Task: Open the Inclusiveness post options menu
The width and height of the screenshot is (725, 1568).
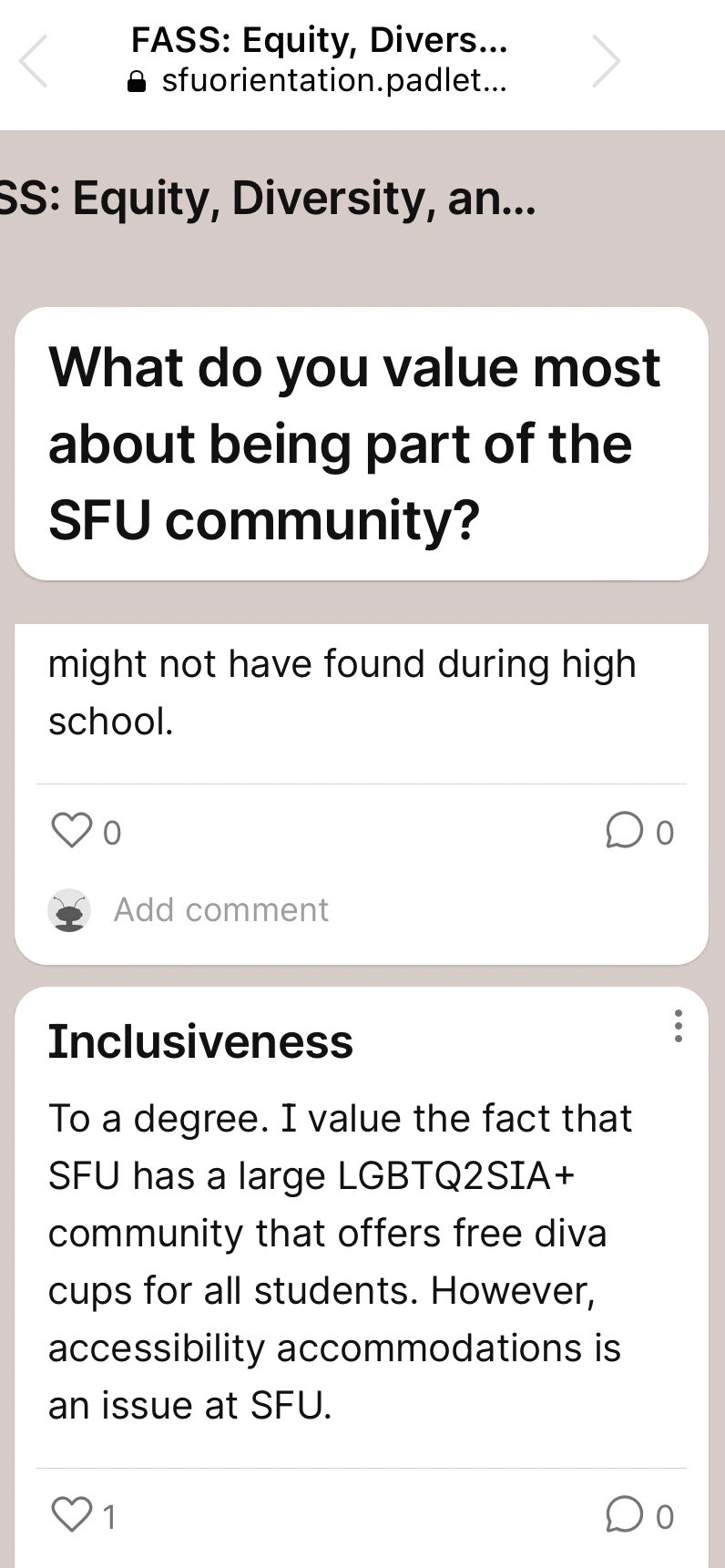Action: tap(678, 1026)
